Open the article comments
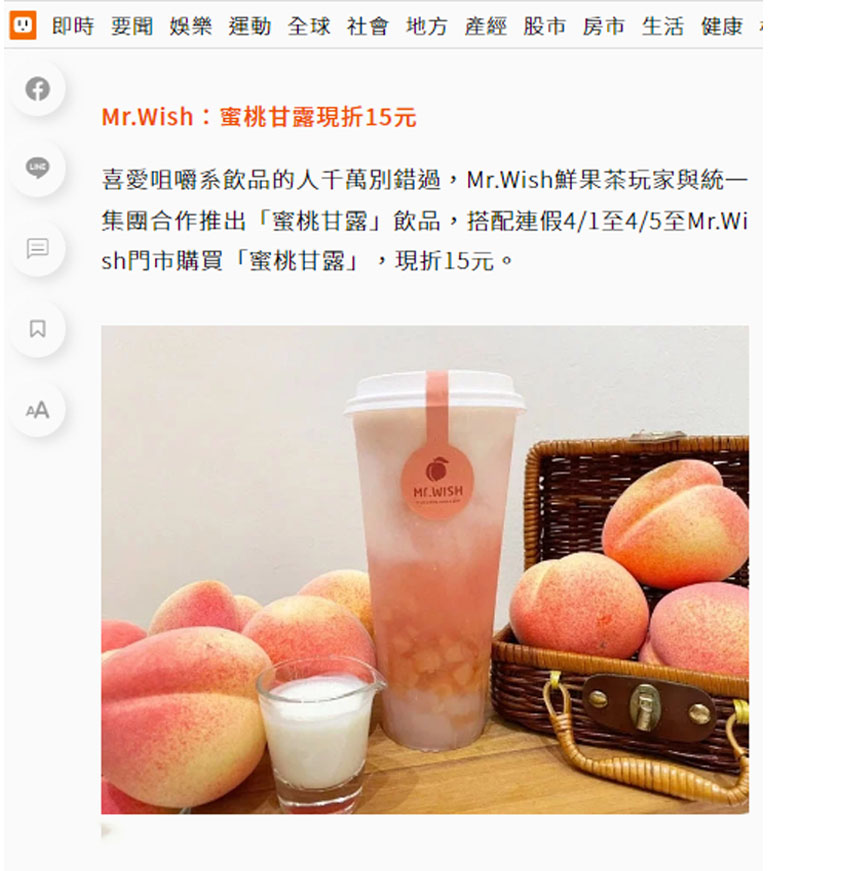The image size is (845, 871). click(x=38, y=249)
